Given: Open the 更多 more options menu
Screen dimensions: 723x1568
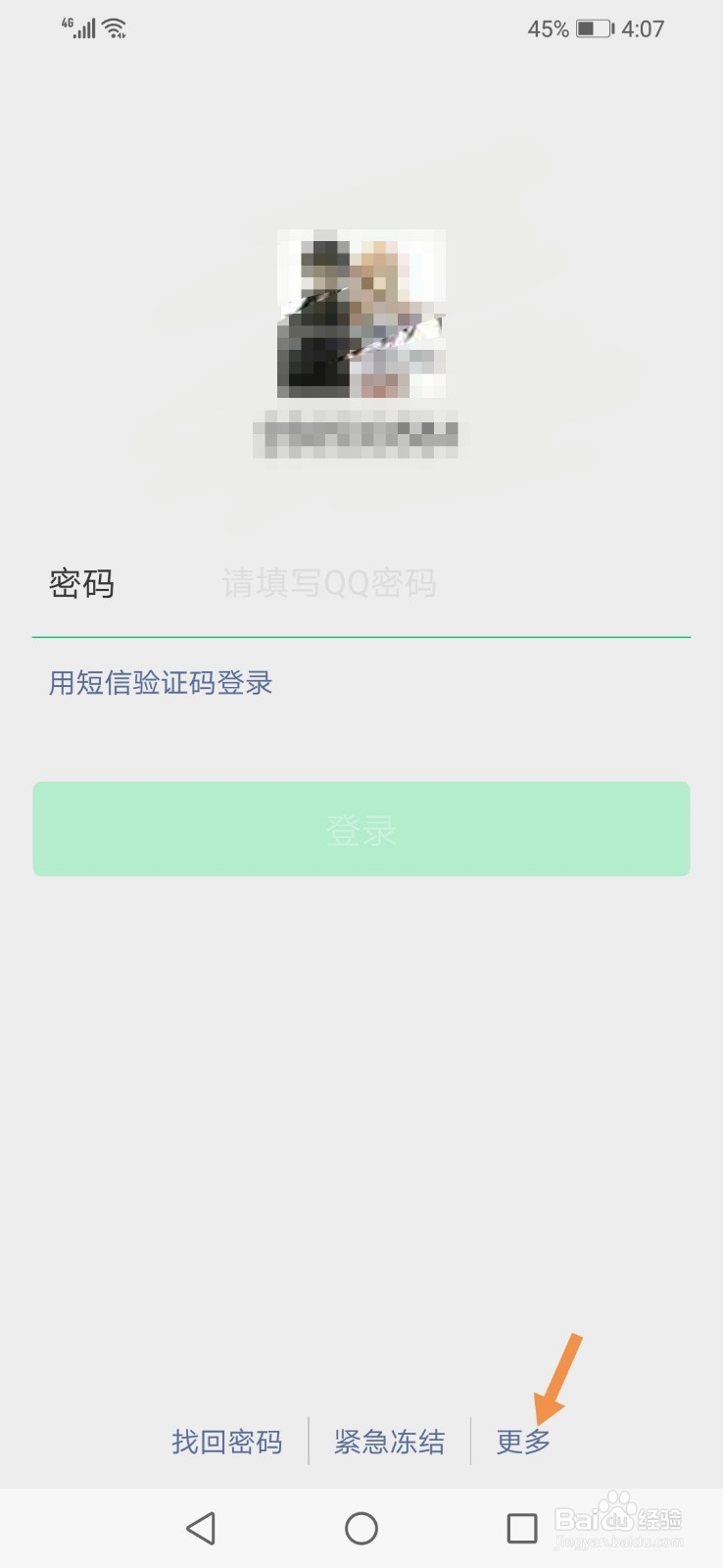Looking at the screenshot, I should pyautogui.click(x=523, y=1441).
